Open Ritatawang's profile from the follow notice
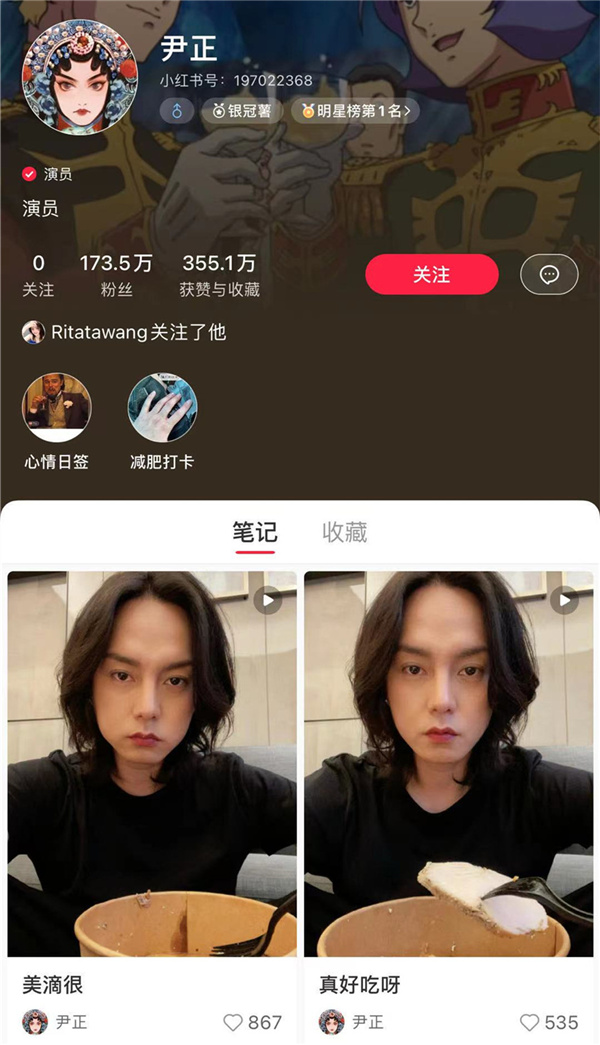The image size is (600, 1045). pos(34,333)
